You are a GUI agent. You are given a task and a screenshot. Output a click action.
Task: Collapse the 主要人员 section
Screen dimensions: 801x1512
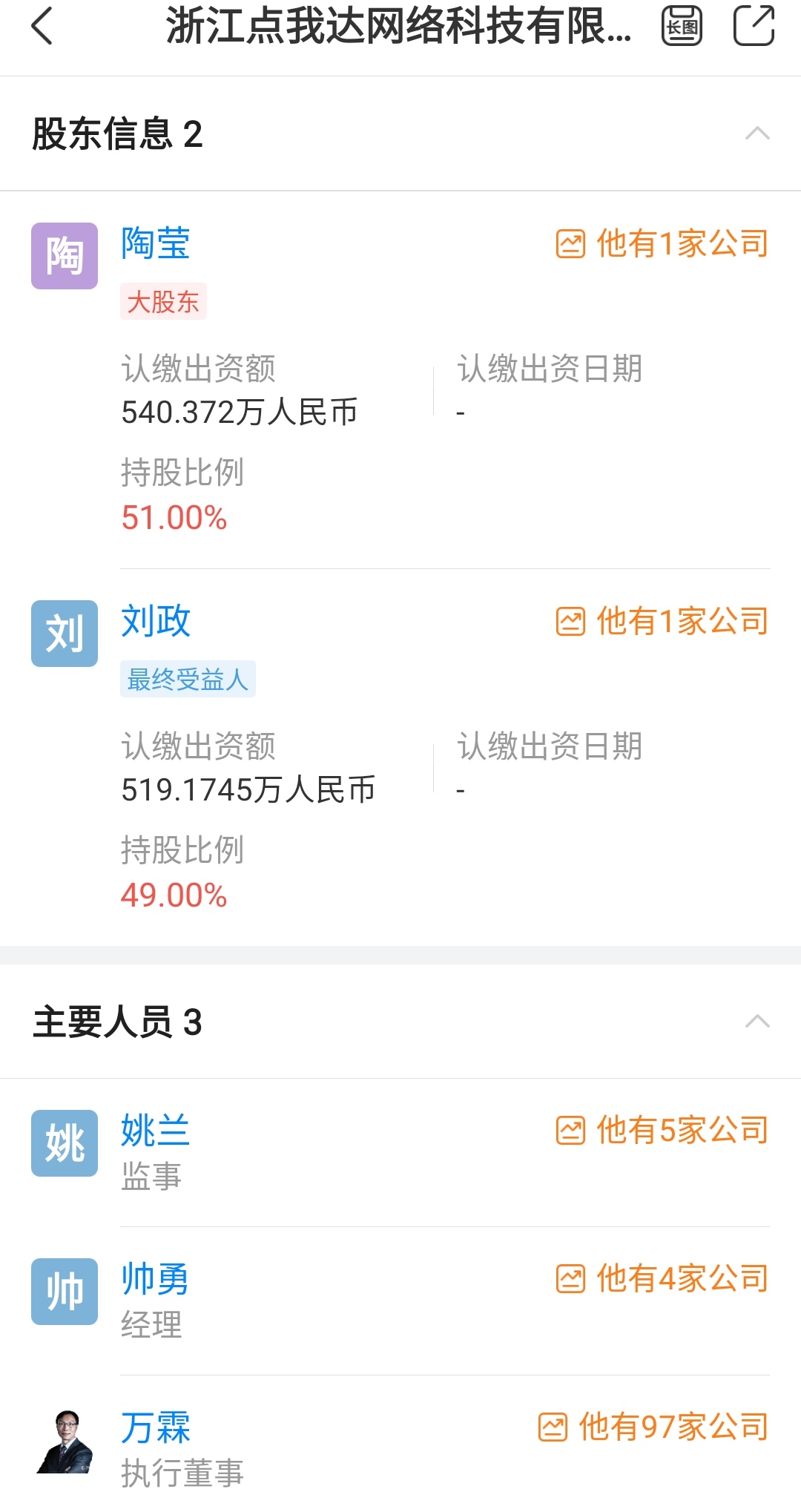click(x=756, y=1022)
